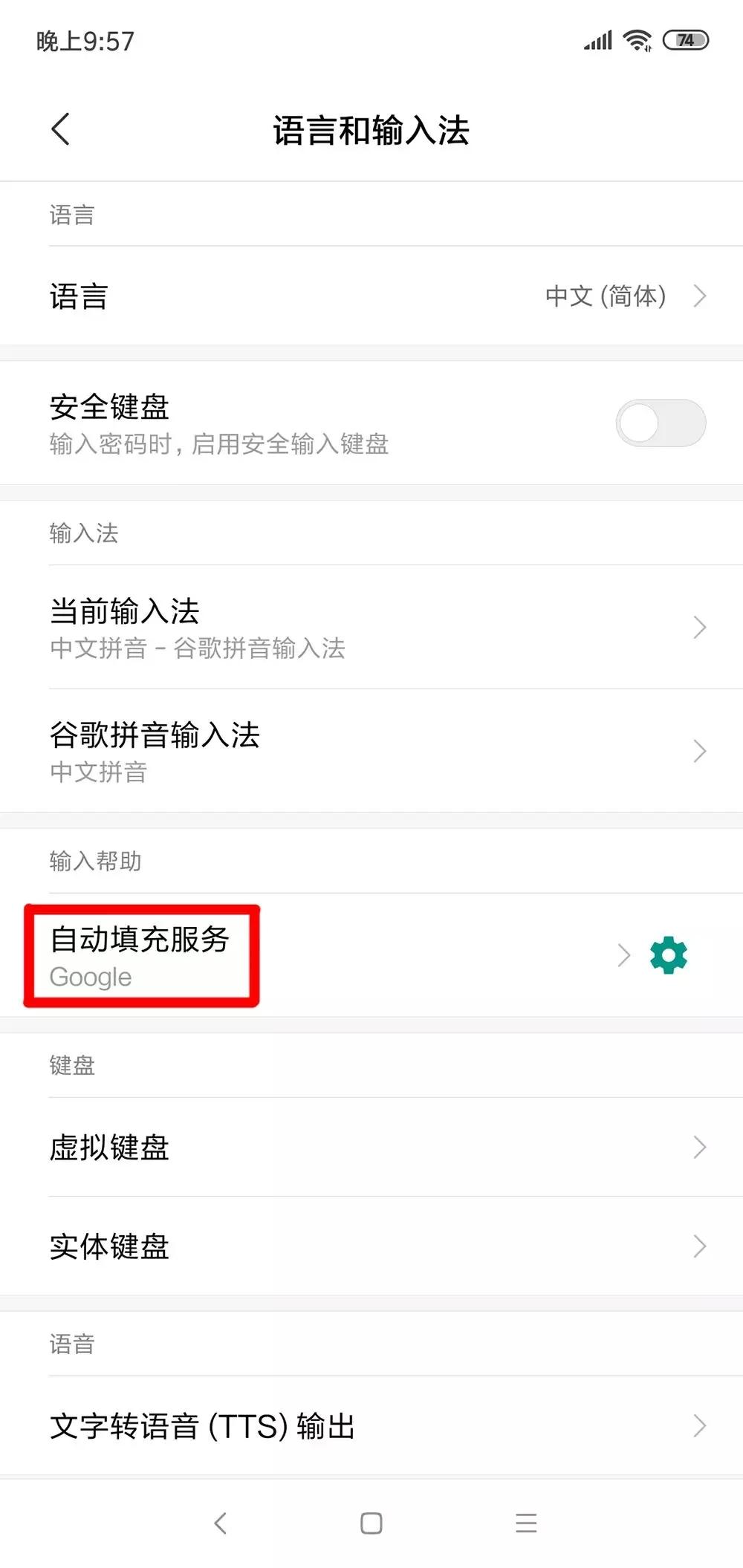Open 文字转语音 (TTS) 输出
The height and width of the screenshot is (1568, 743).
[x=371, y=1425]
